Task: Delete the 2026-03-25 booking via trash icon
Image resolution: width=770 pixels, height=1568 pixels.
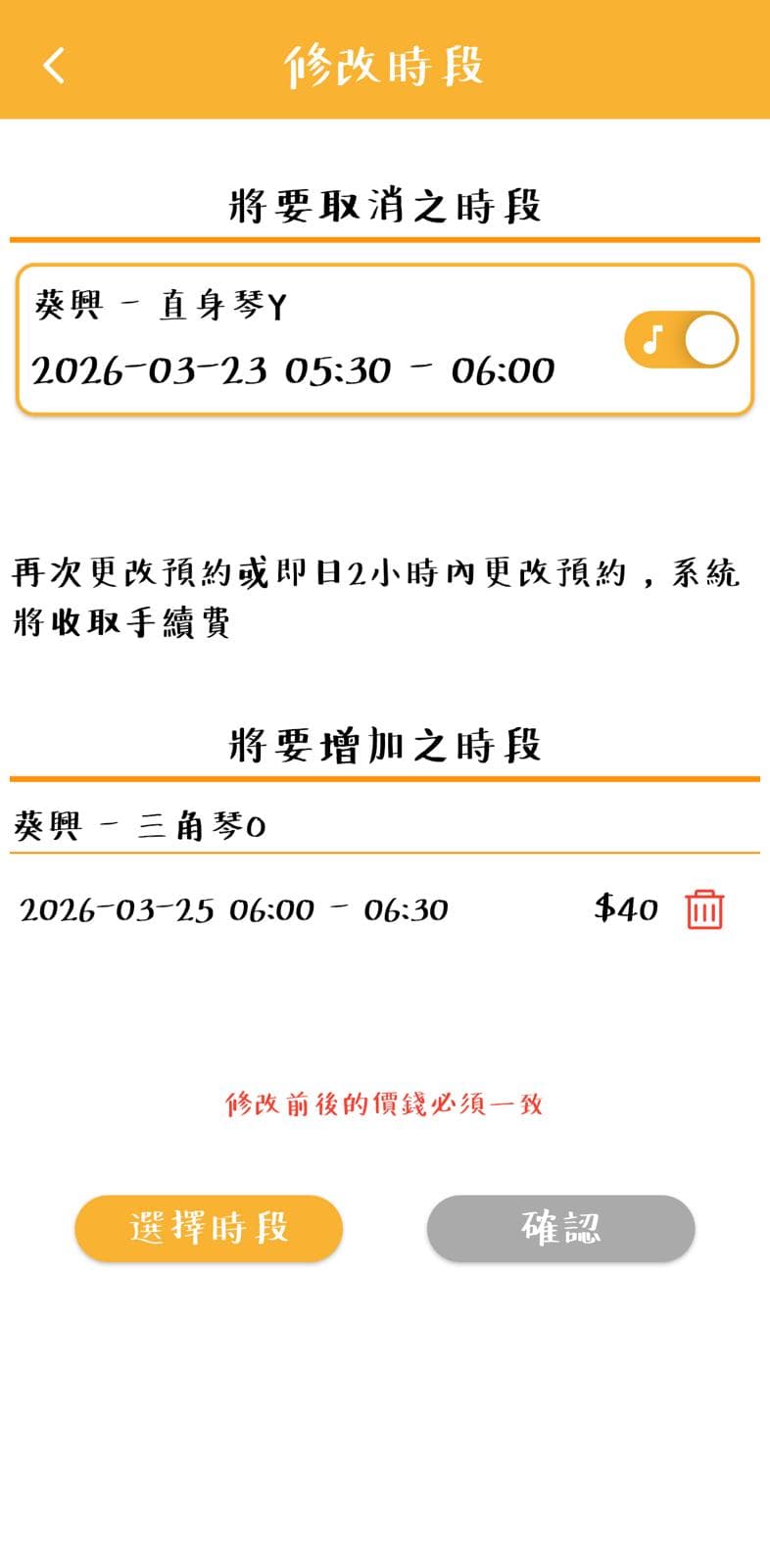Action: pyautogui.click(x=703, y=909)
